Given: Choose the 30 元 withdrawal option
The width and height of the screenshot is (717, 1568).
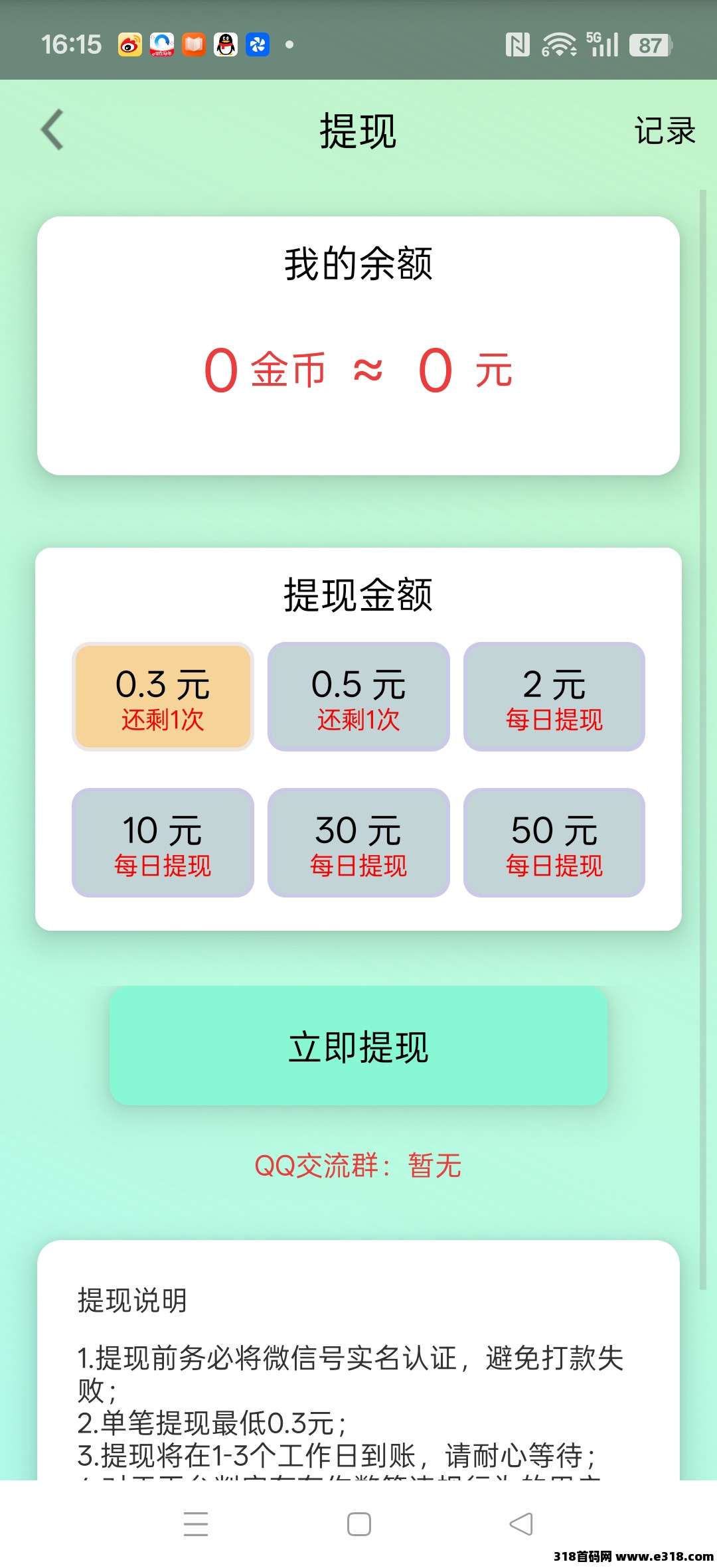Looking at the screenshot, I should pos(358,843).
